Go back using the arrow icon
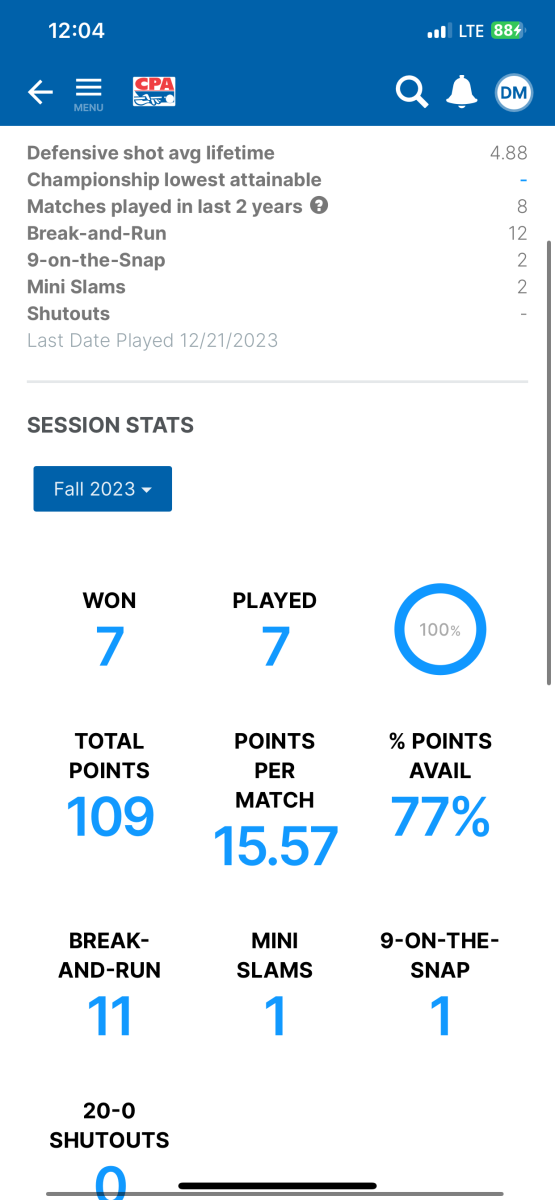Viewport: 555px width, 1200px height. 40,93
